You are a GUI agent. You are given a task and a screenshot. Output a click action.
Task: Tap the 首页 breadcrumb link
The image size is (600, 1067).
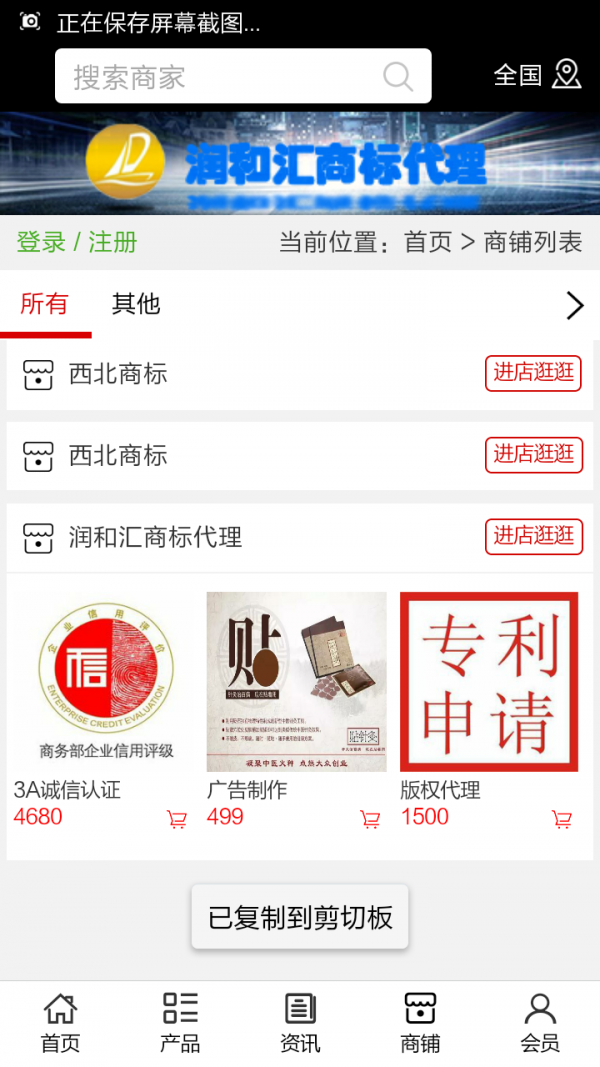click(x=428, y=242)
